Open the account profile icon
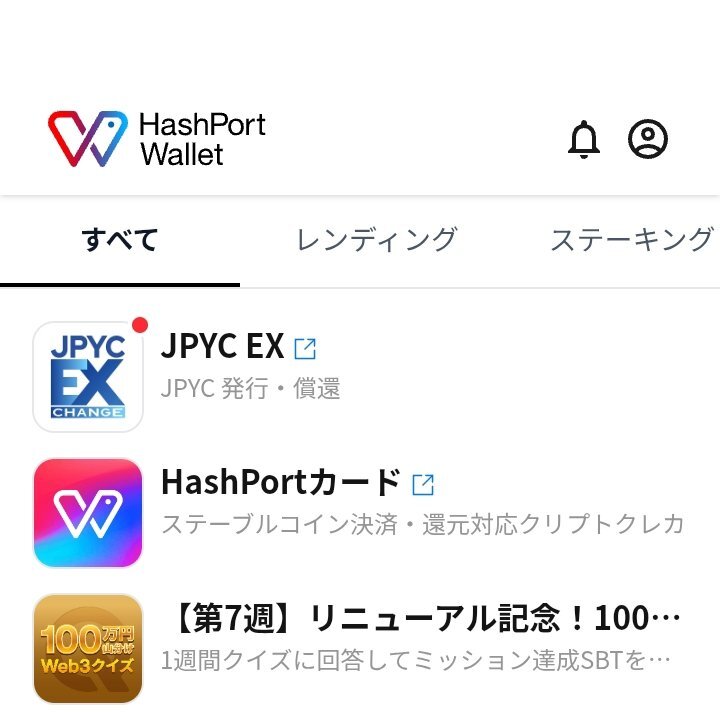 coord(647,139)
